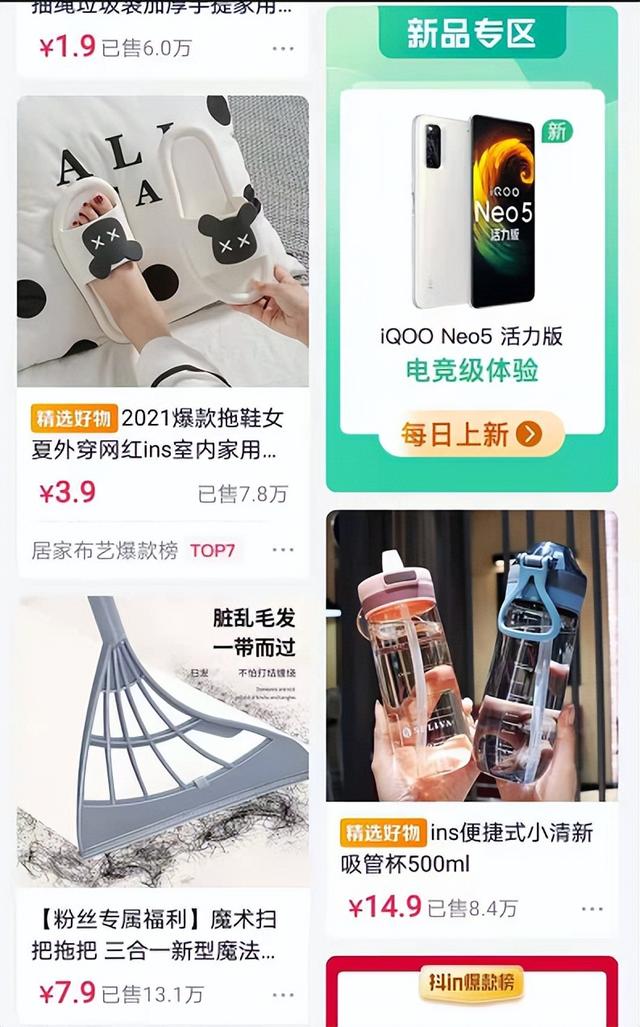Open more options on the ¥3.9 slippers card
The height and width of the screenshot is (1027, 640).
pyautogui.click(x=283, y=550)
